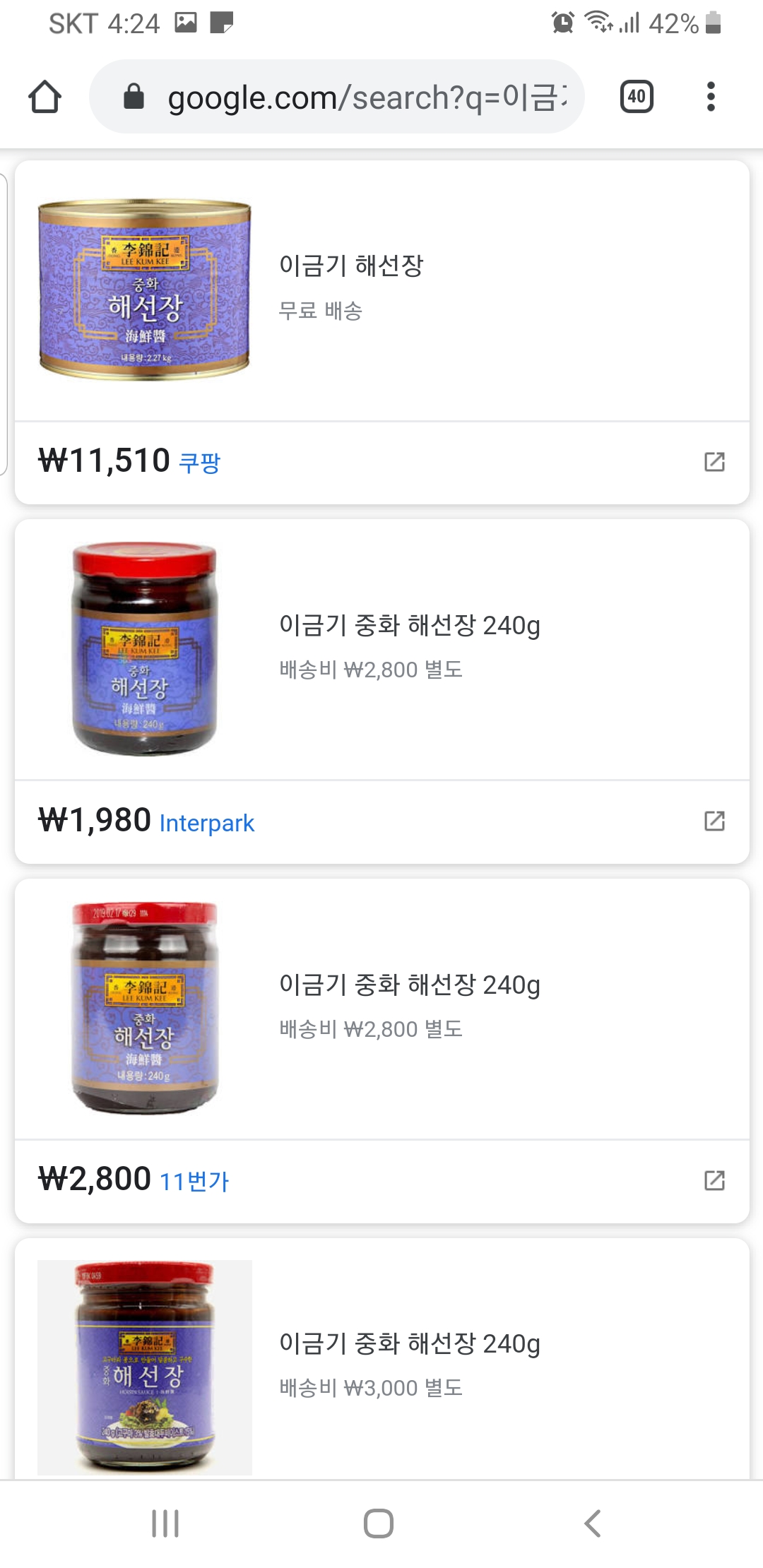
Task: Open the 11번가 seller link
Action: pos(194,1181)
